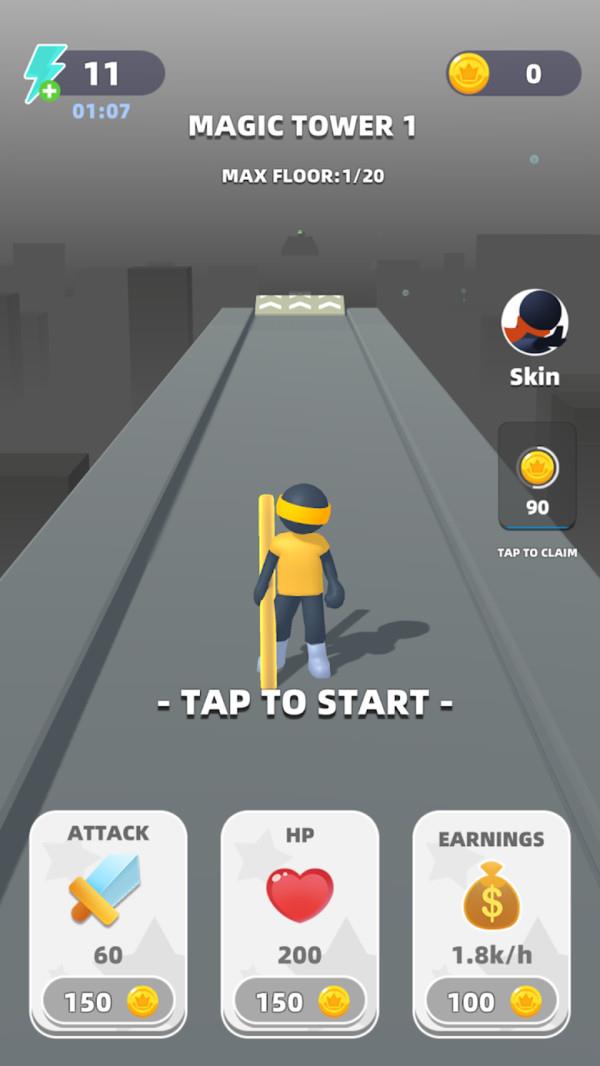Upgrade Attack for 150 coins
The width and height of the screenshot is (600, 1066).
point(108,1001)
